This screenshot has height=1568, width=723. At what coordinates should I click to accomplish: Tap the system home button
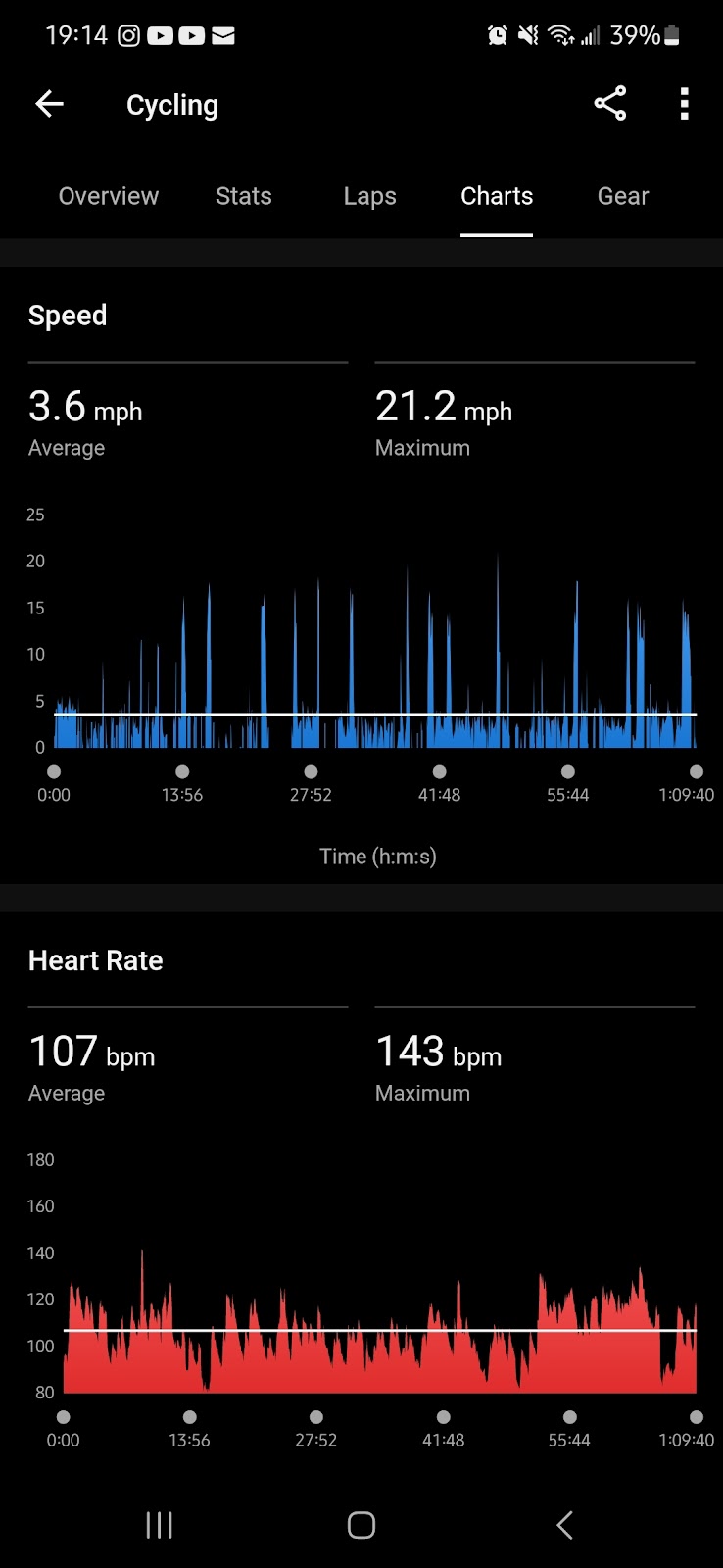click(361, 1525)
